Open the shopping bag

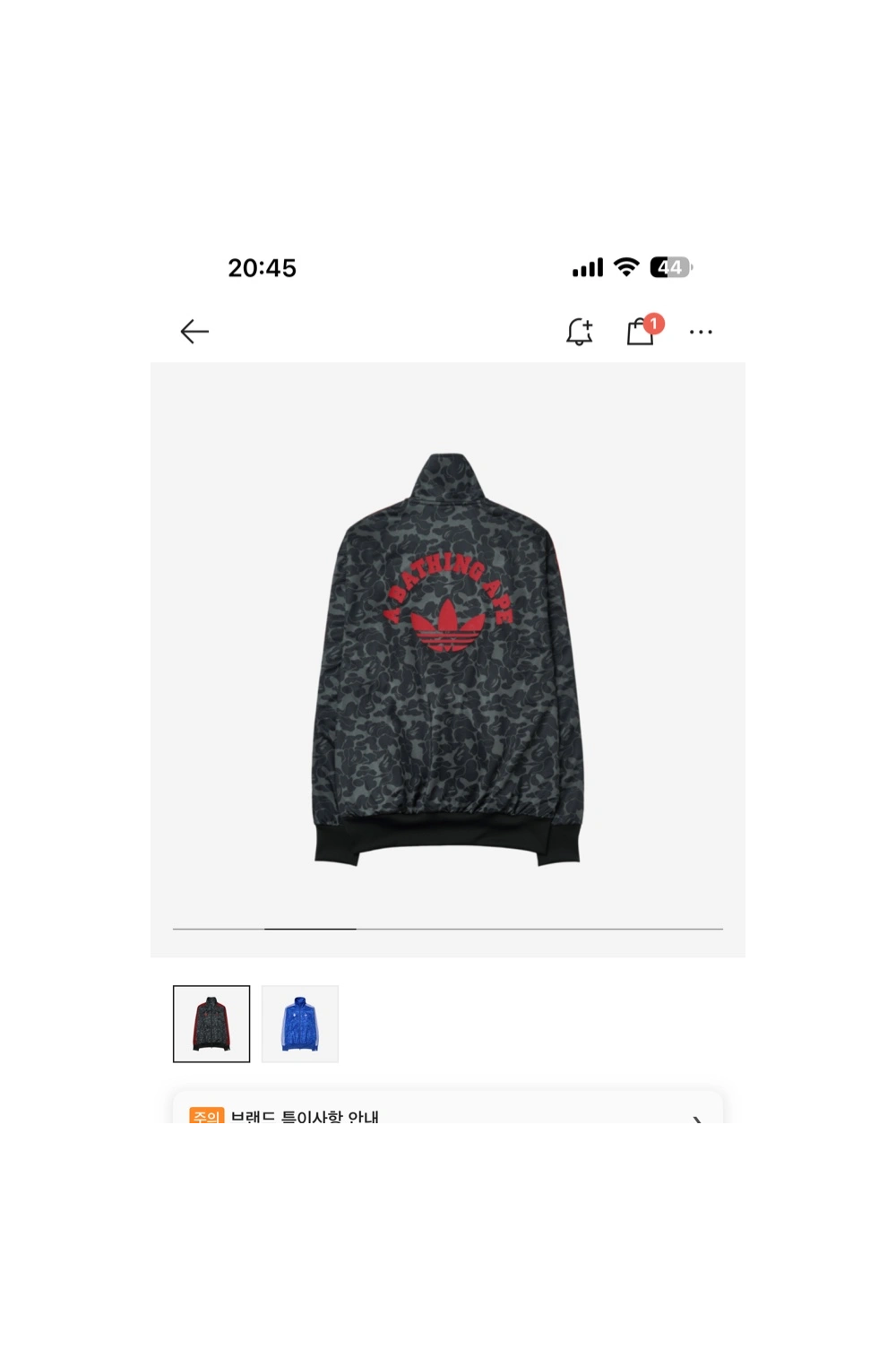tap(640, 332)
